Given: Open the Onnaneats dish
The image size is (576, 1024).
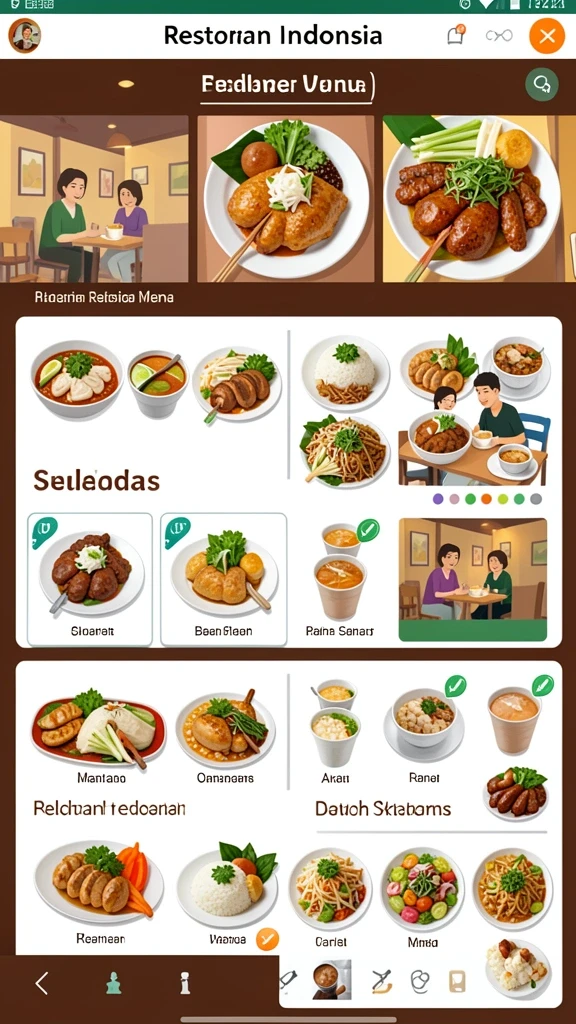Looking at the screenshot, I should (225, 735).
